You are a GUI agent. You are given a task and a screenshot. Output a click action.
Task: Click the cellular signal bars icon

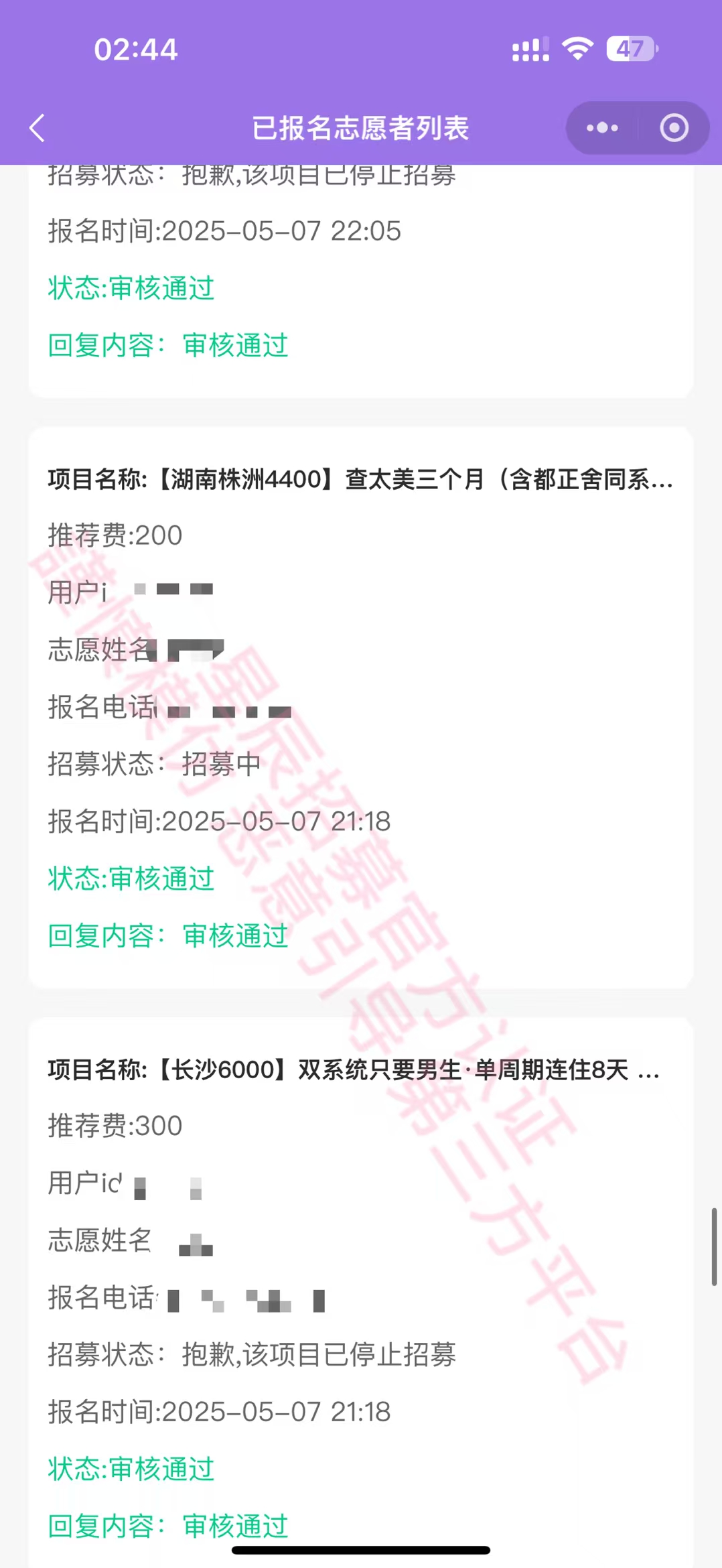pos(530,48)
